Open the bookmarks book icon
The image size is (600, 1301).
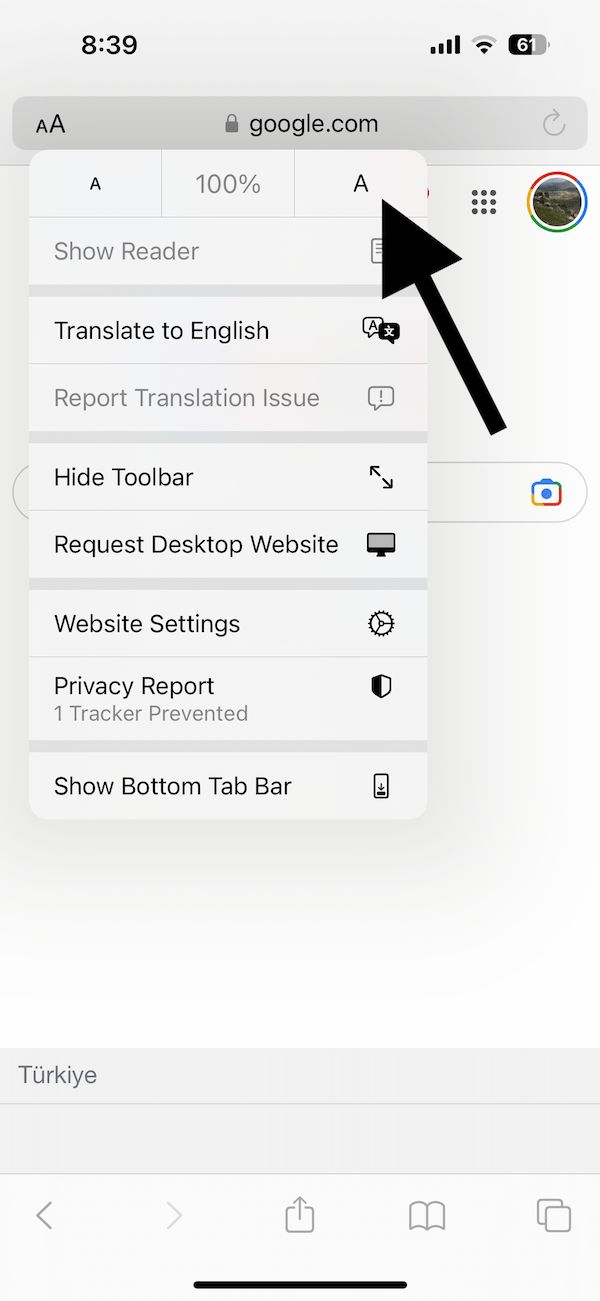[427, 1216]
